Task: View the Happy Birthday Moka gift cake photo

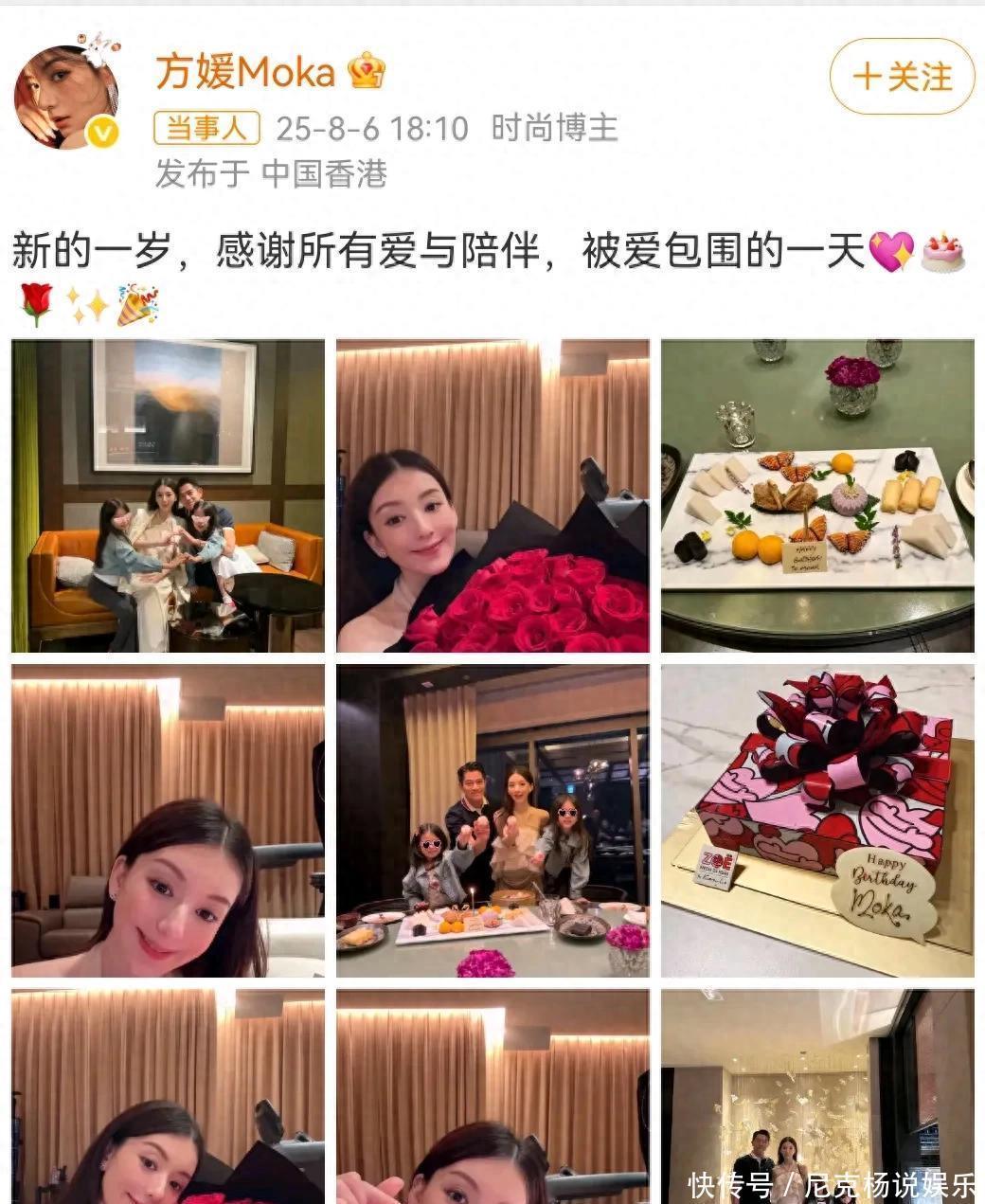Action: (x=816, y=820)
